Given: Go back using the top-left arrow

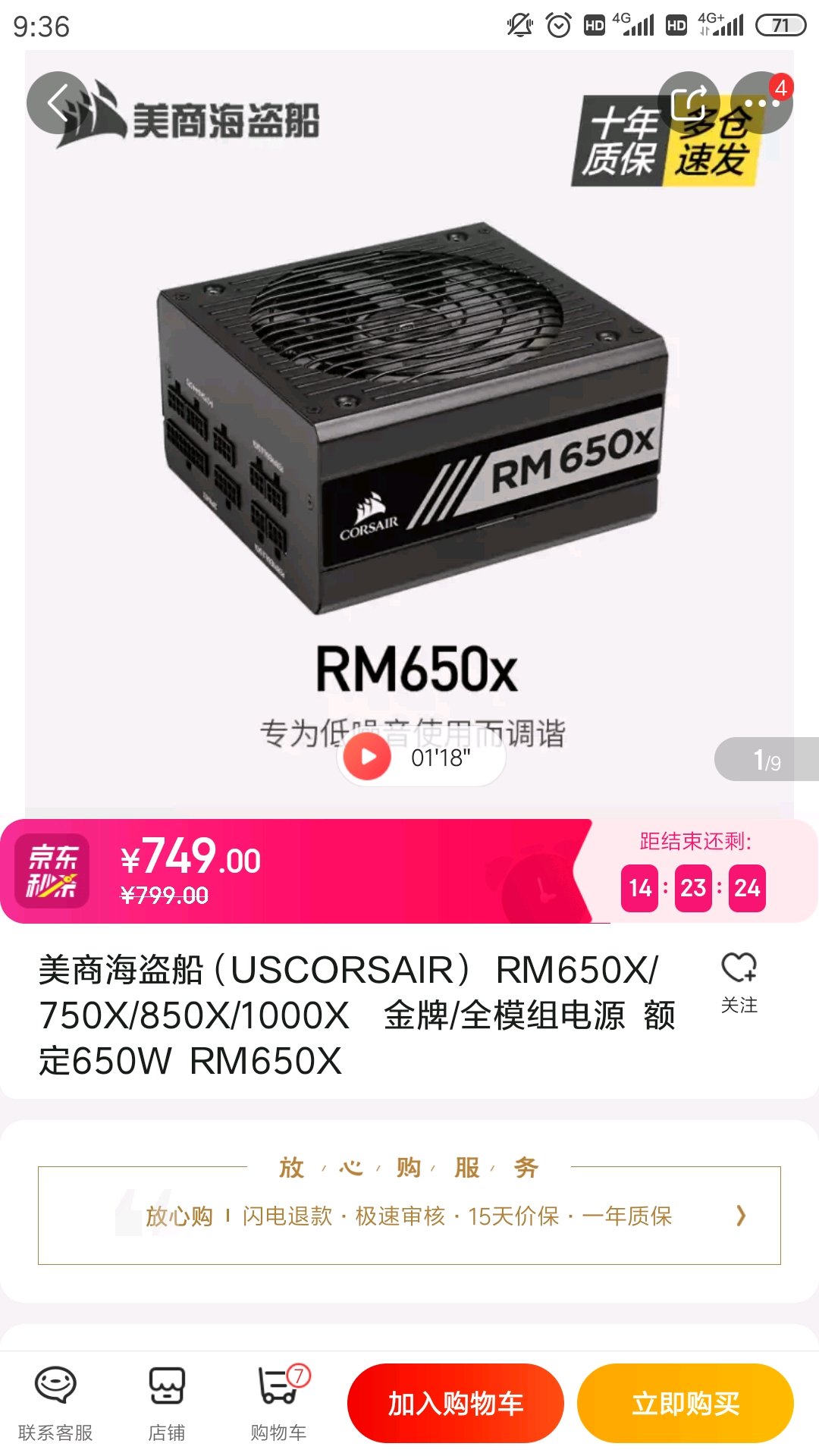Looking at the screenshot, I should [x=58, y=103].
